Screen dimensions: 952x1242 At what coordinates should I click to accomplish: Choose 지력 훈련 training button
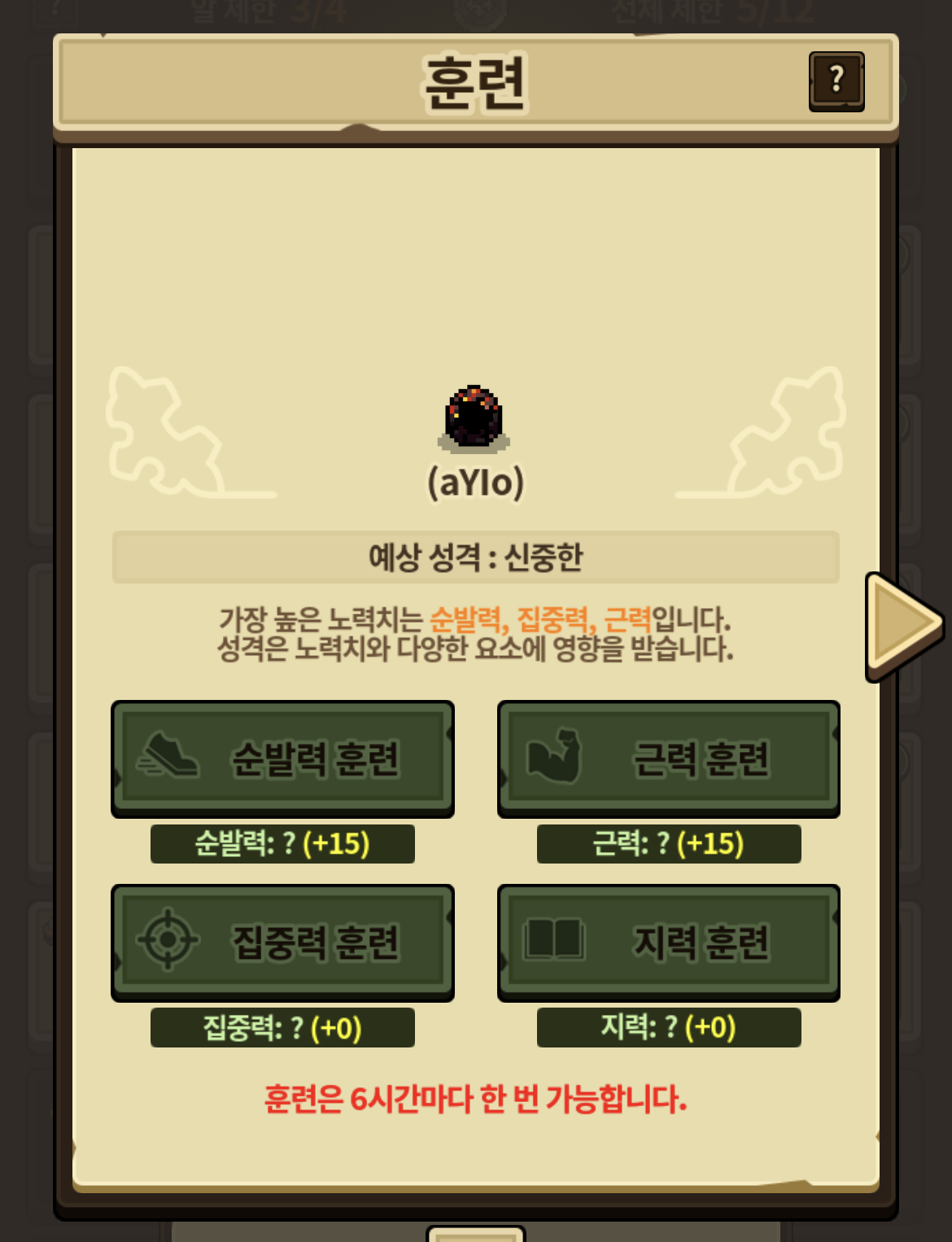[x=669, y=942]
